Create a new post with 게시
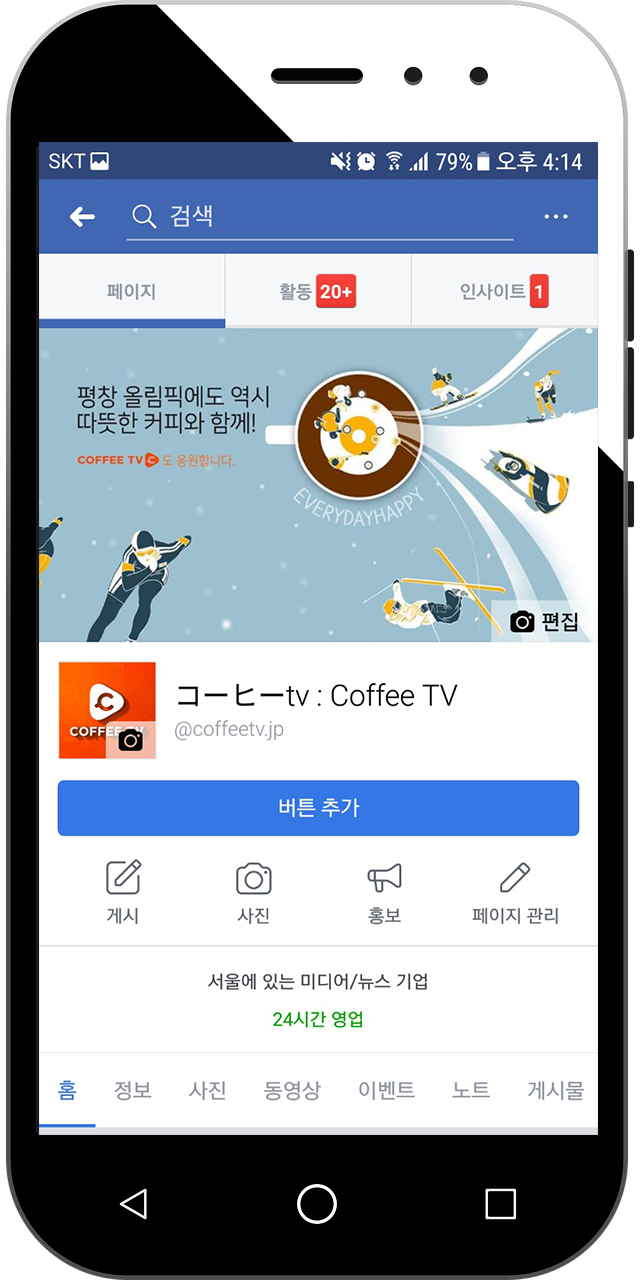The height and width of the screenshot is (1280, 640). (x=123, y=892)
